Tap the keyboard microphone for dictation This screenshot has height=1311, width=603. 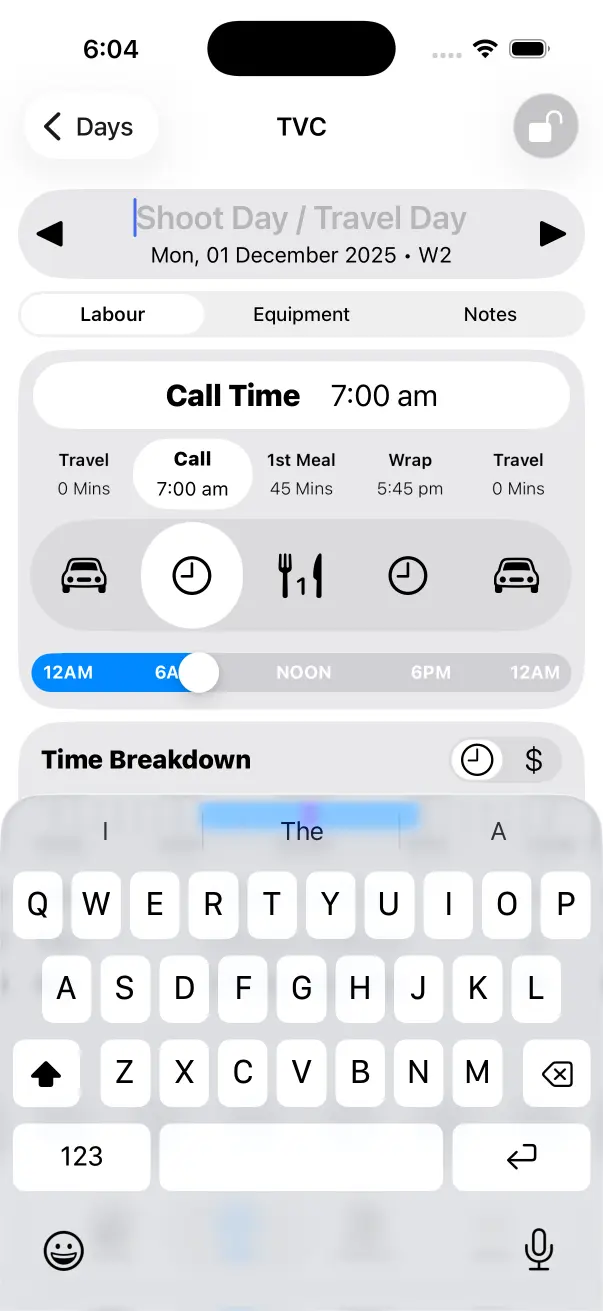[538, 1249]
